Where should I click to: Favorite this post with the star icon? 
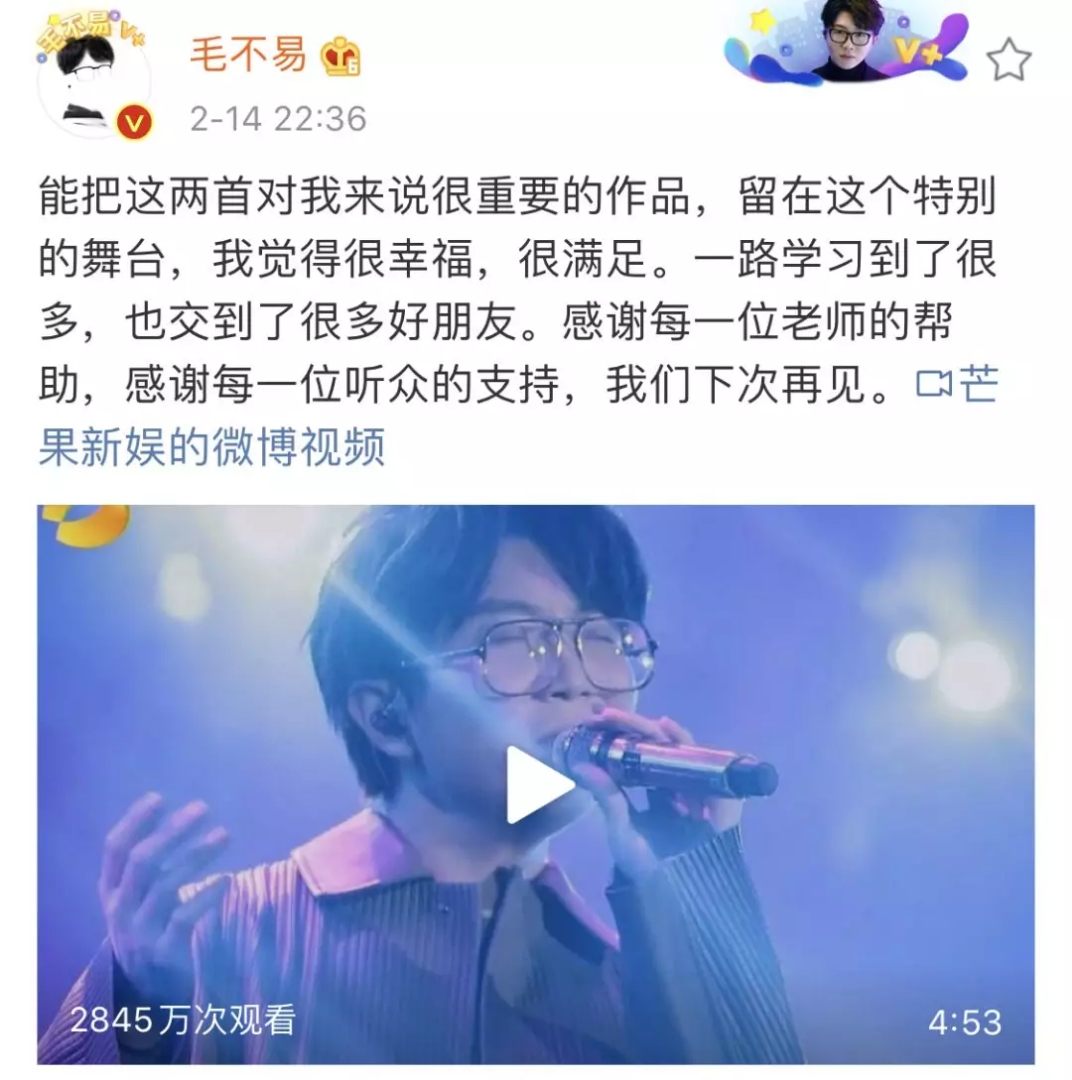1008,59
